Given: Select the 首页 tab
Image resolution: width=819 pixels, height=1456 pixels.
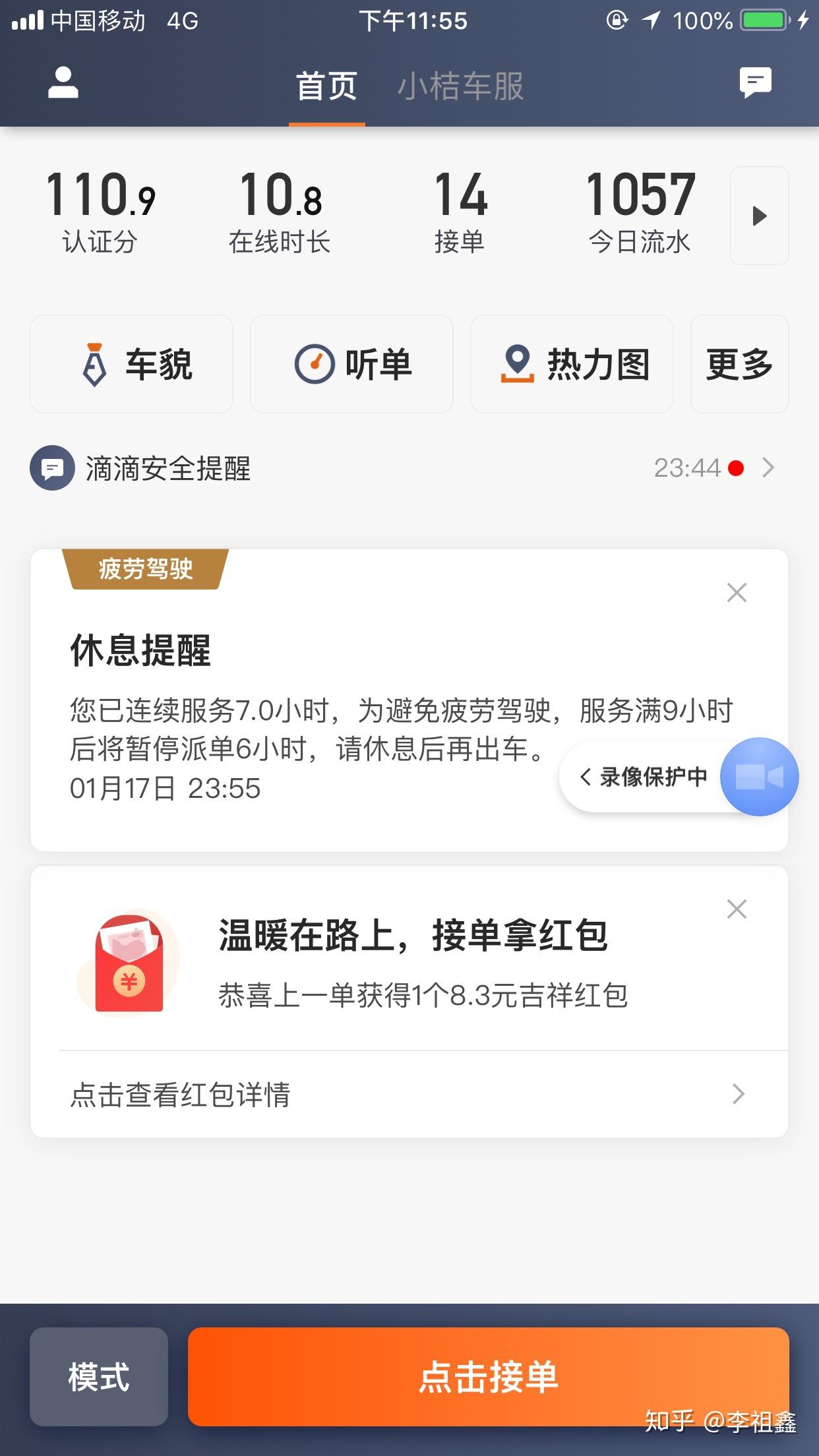Looking at the screenshot, I should tap(326, 86).
